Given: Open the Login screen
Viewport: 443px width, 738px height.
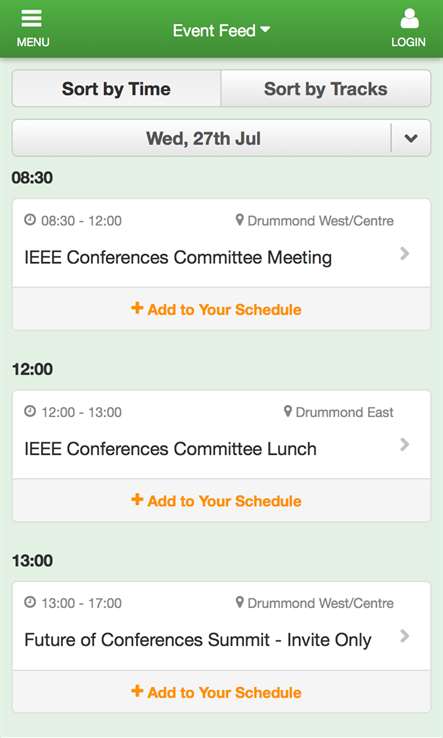Looking at the screenshot, I should 408,28.
